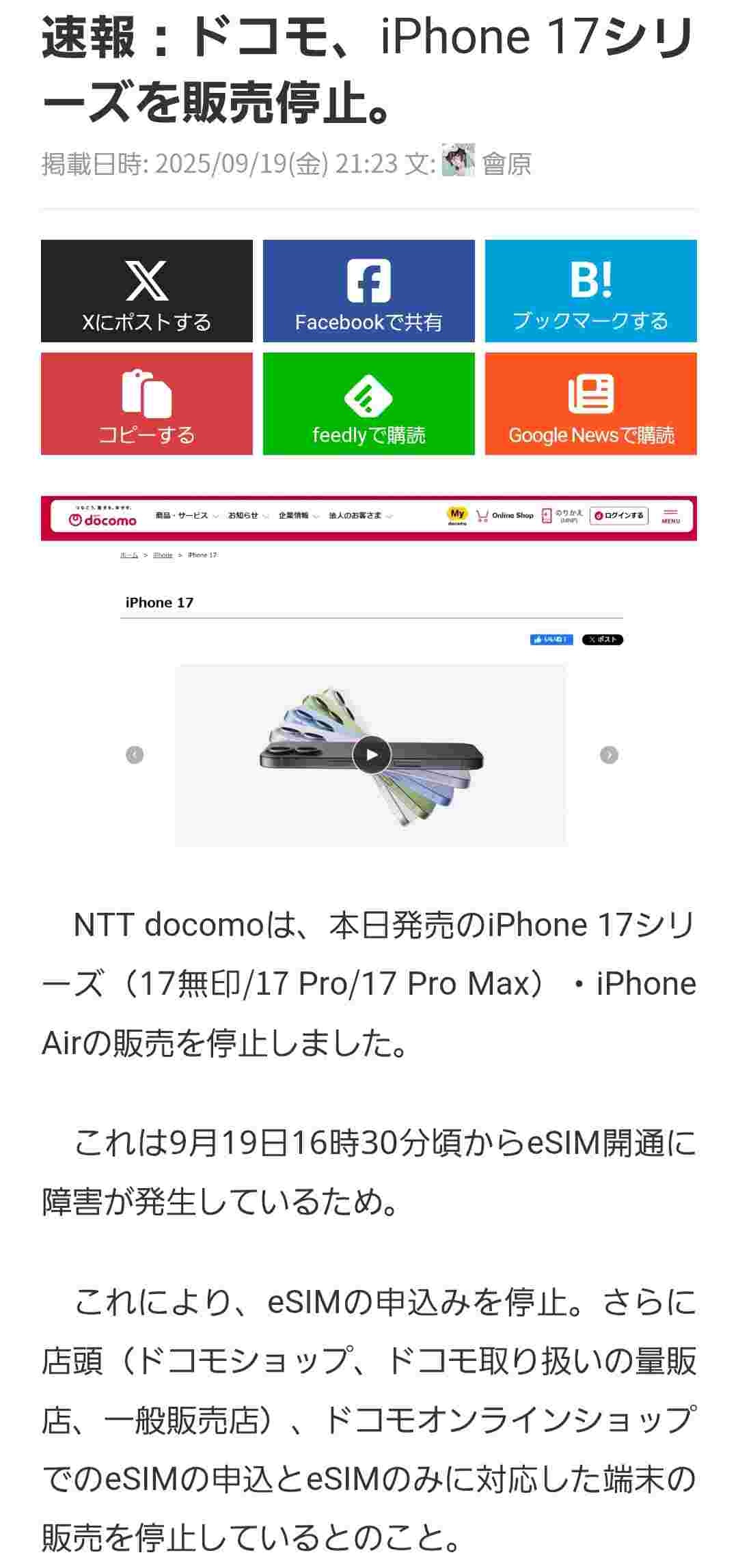Subscribe via feedlyで購読
Image resolution: width=738 pixels, height=1568 pixels.
pyautogui.click(x=369, y=404)
